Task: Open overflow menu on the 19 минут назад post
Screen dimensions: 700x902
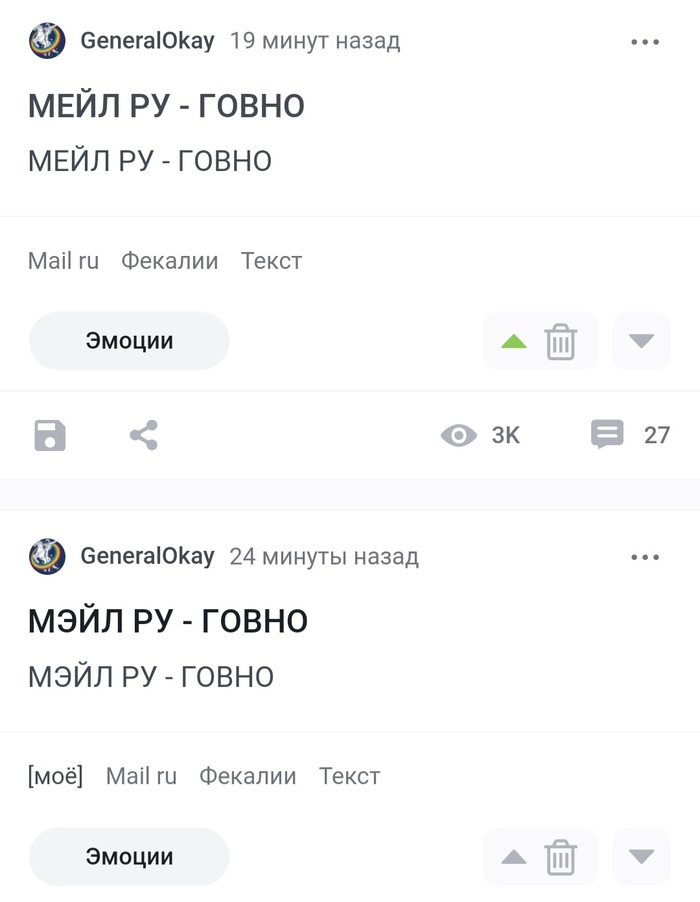Action: click(645, 42)
